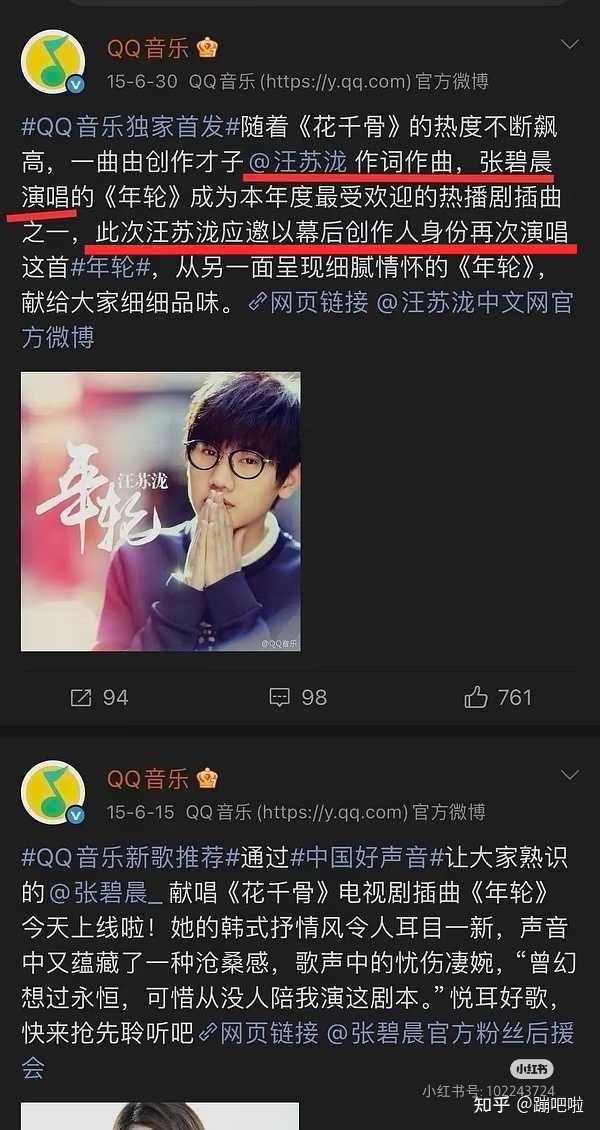600x1130 pixels.
Task: Expand the options chevron on the 15-6-15 post
Action: (x=570, y=775)
